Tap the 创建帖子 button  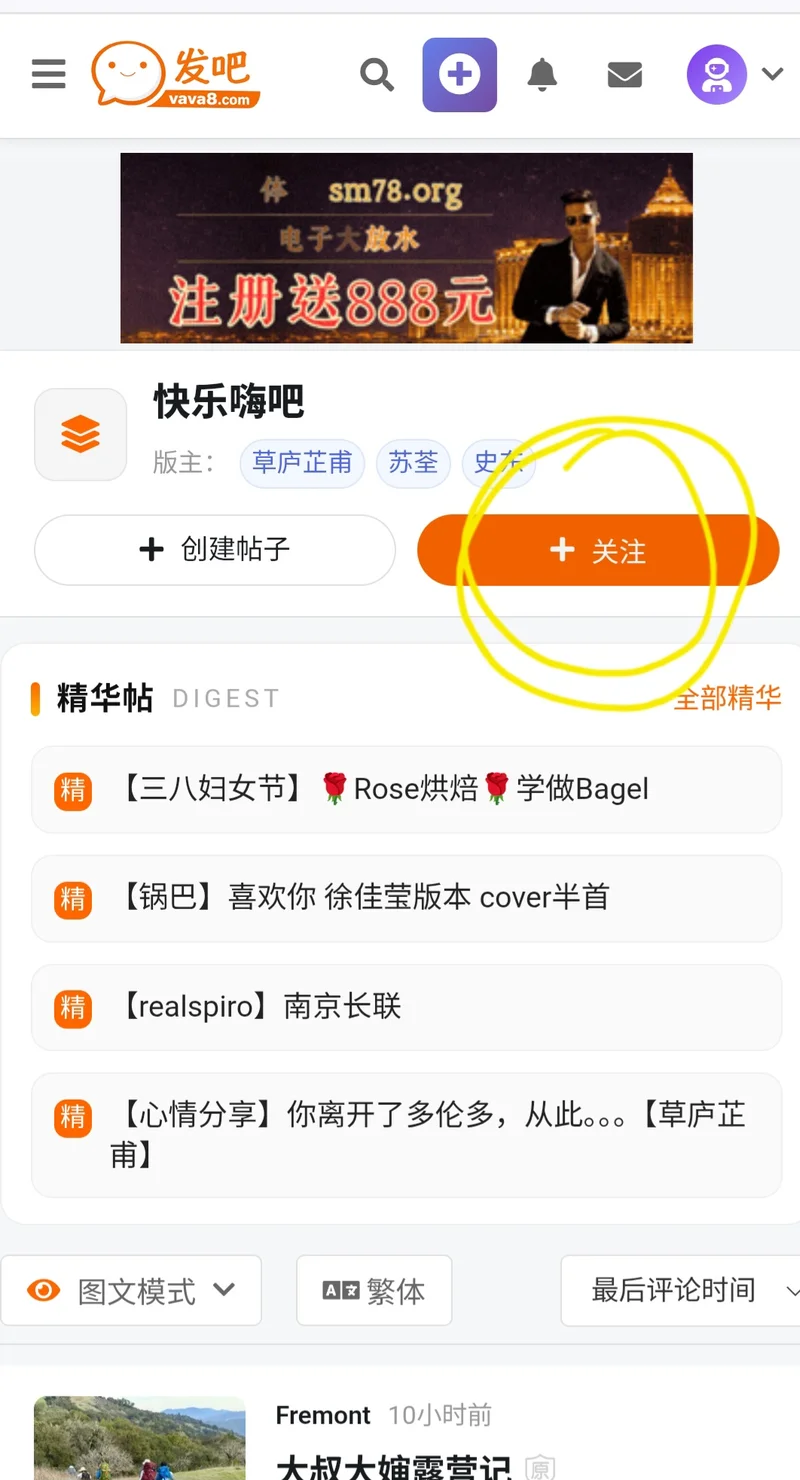[x=215, y=550]
